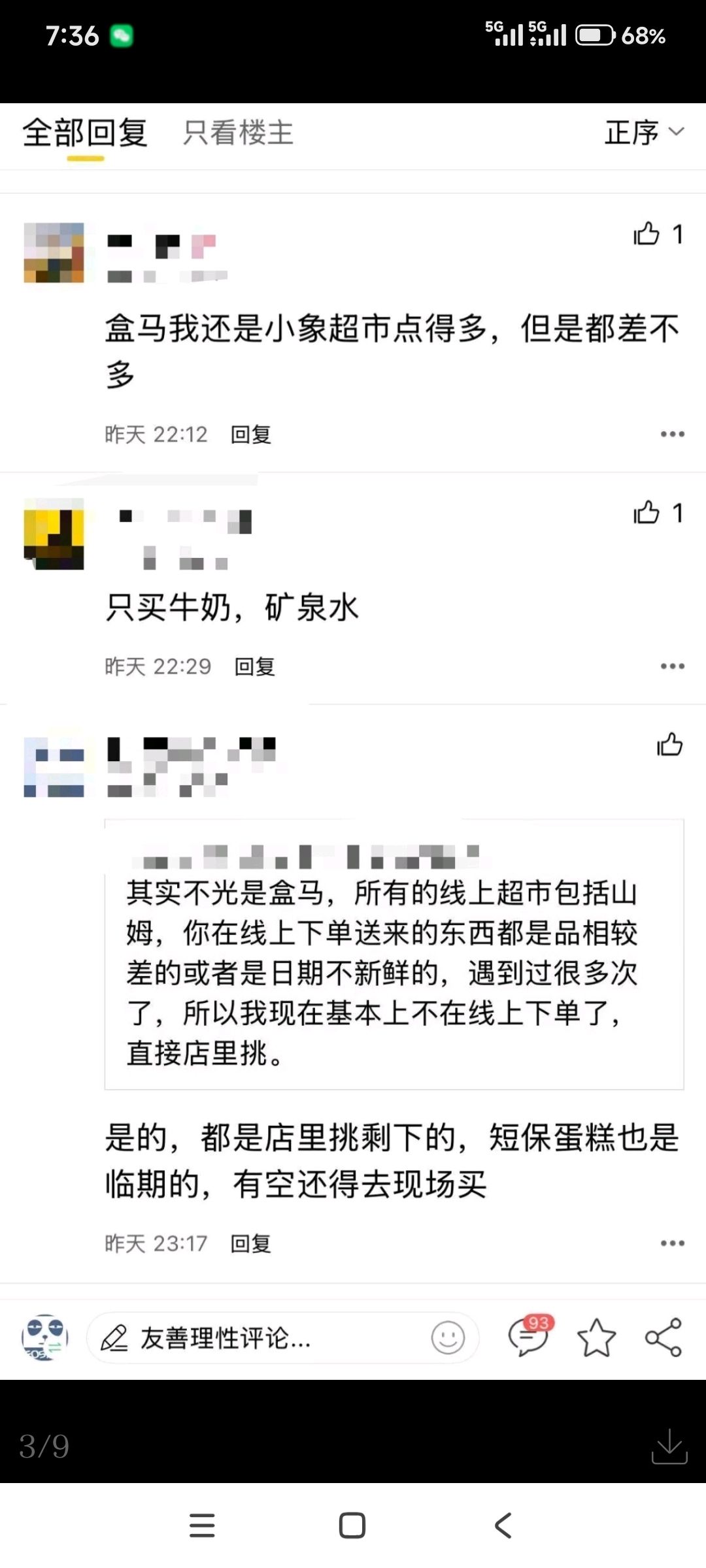Tap the displayed comments screenshot image
706x1568 pixels.
point(353,742)
